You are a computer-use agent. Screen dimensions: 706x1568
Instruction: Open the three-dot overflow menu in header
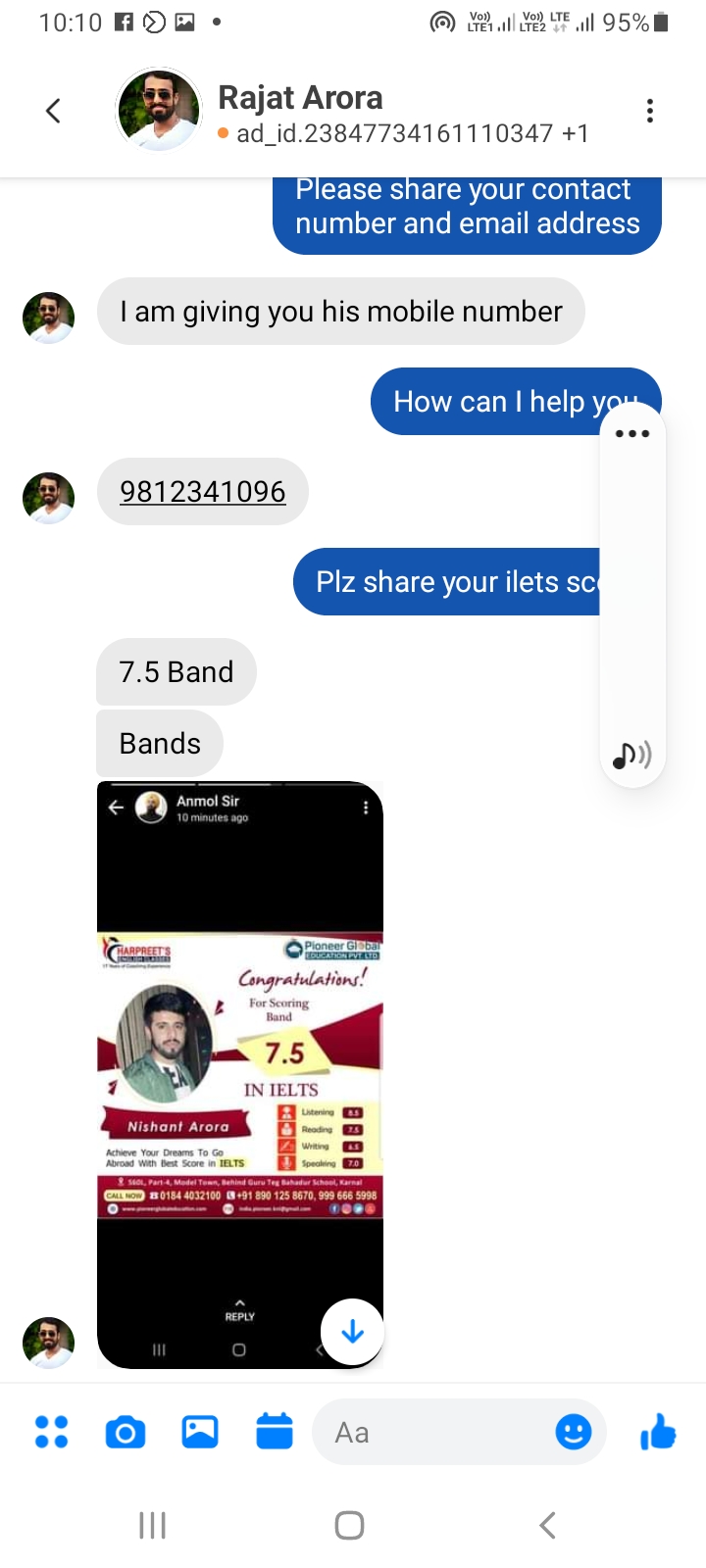click(649, 111)
